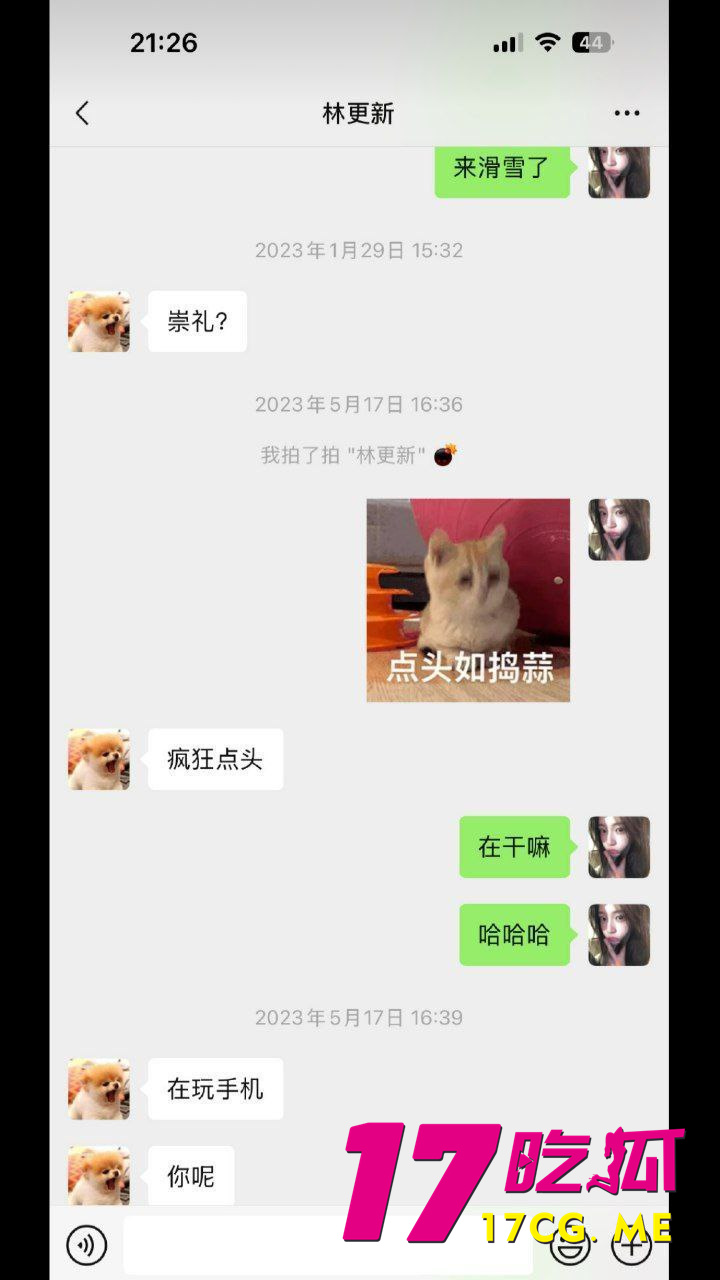Open the emoji sticker panel
The image size is (720, 1280).
[570, 1245]
